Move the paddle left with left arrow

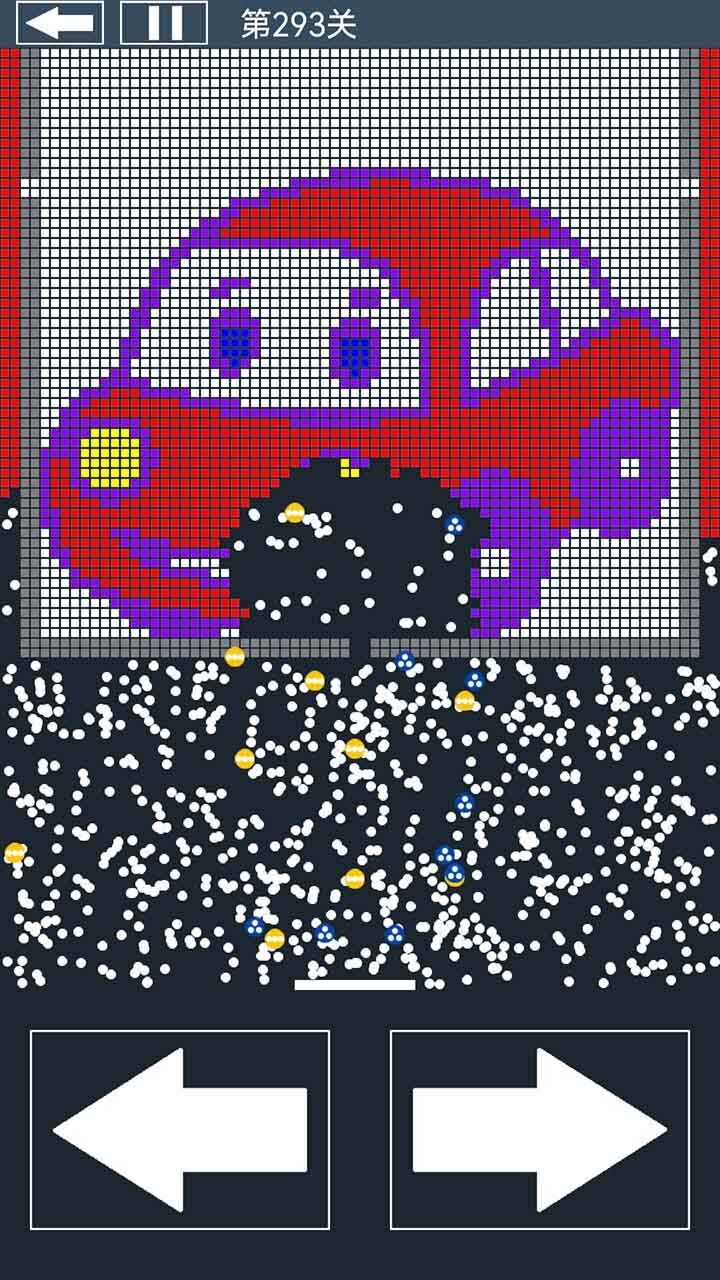tap(180, 1129)
